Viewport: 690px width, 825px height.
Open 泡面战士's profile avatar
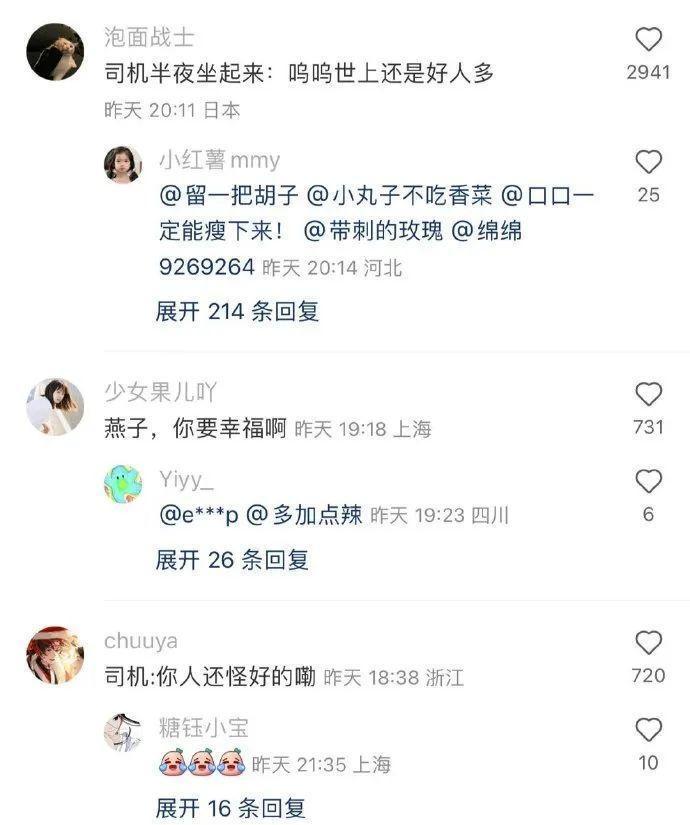(54, 52)
